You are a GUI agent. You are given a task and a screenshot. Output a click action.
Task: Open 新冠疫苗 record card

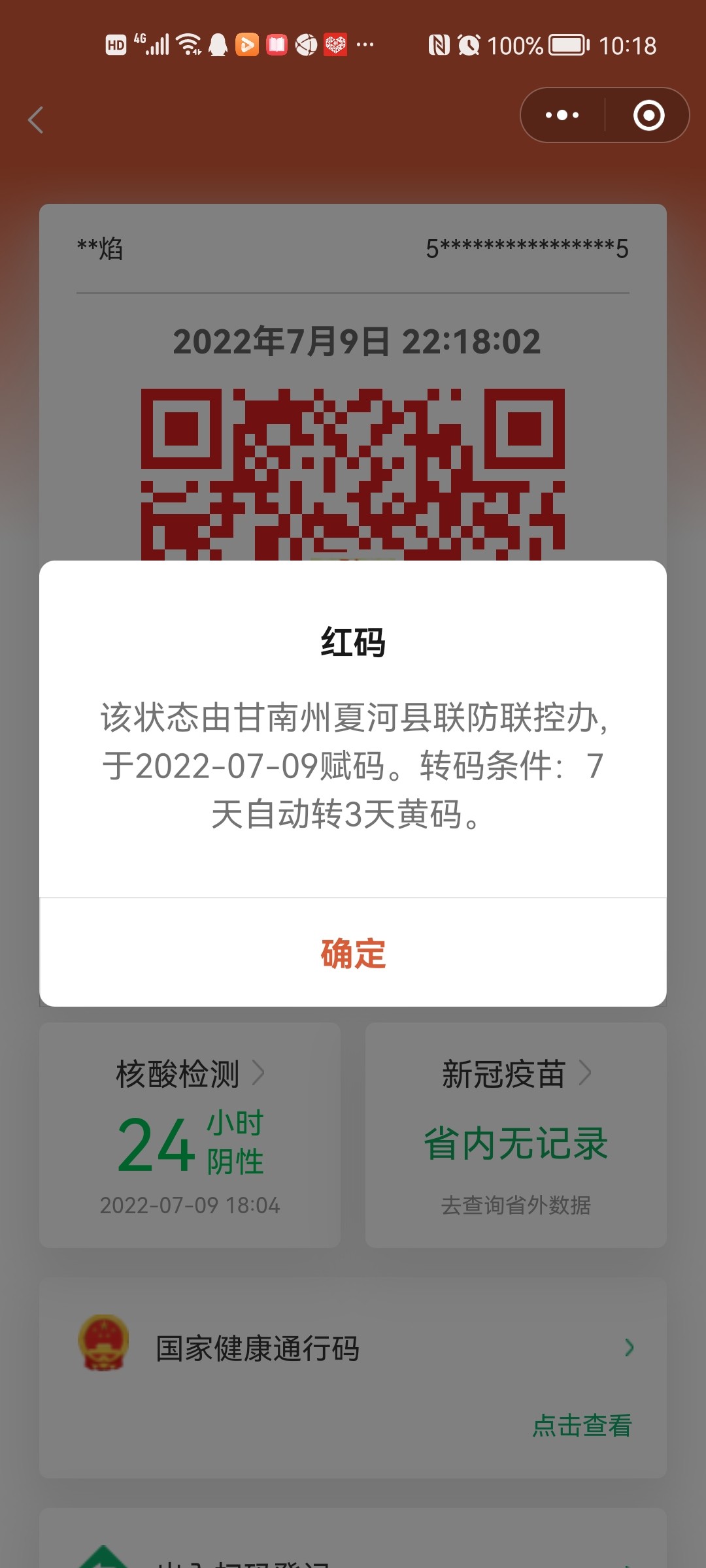pos(516,1135)
